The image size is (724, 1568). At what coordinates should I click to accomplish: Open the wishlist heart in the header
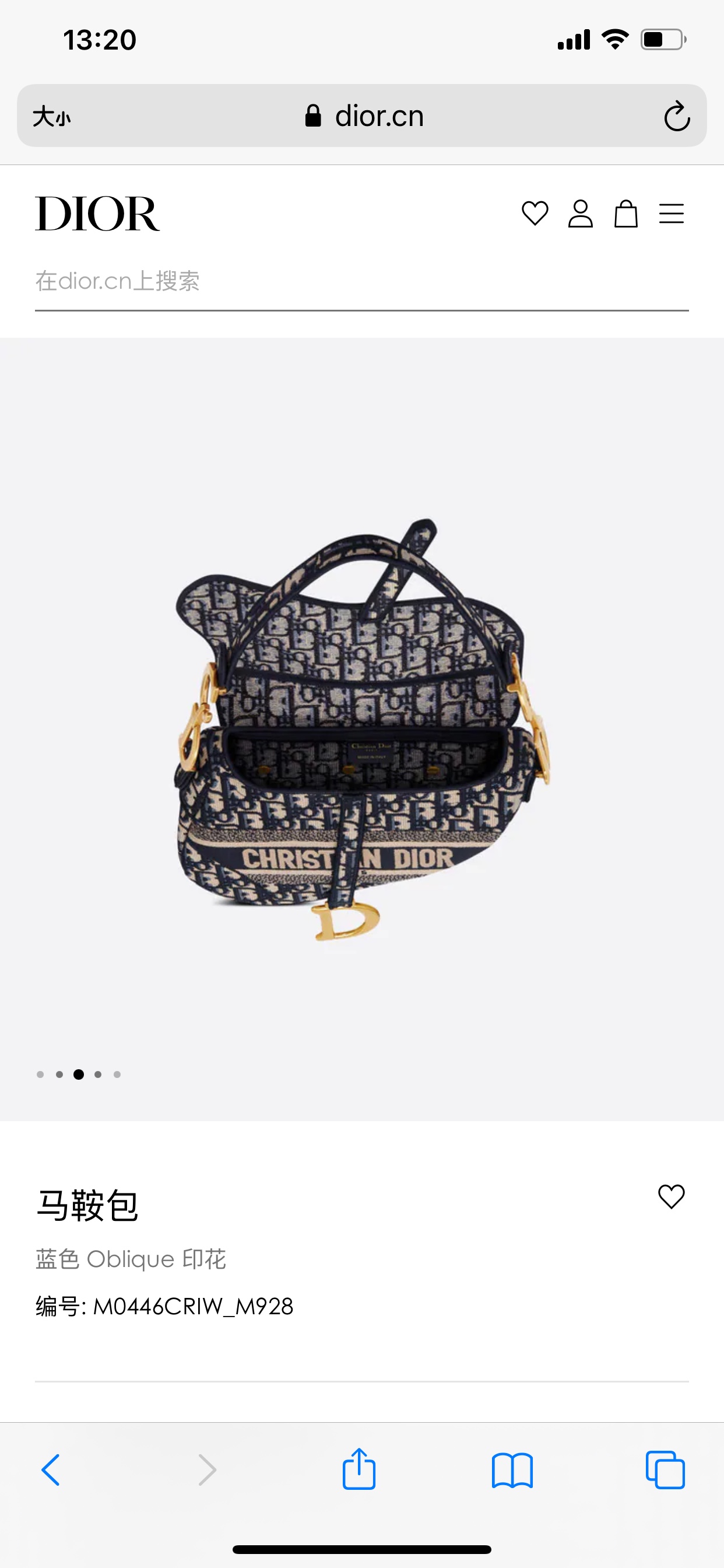535,213
